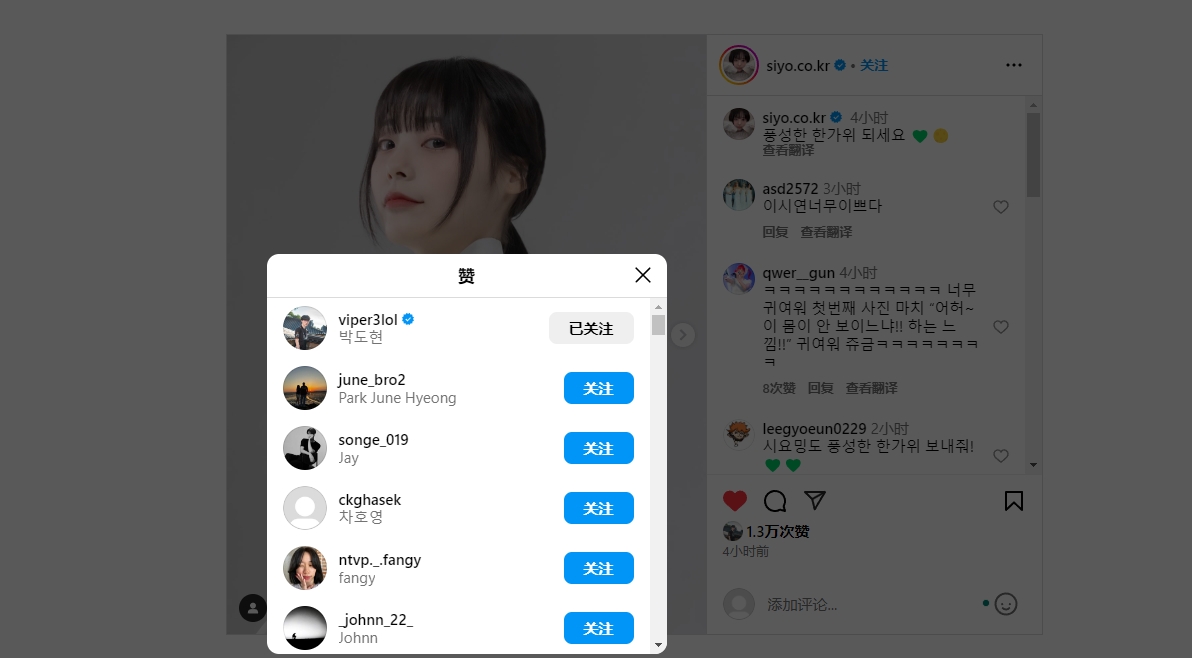The image size is (1192, 658).
Task: Follow june_bro2
Action: pyautogui.click(x=598, y=388)
